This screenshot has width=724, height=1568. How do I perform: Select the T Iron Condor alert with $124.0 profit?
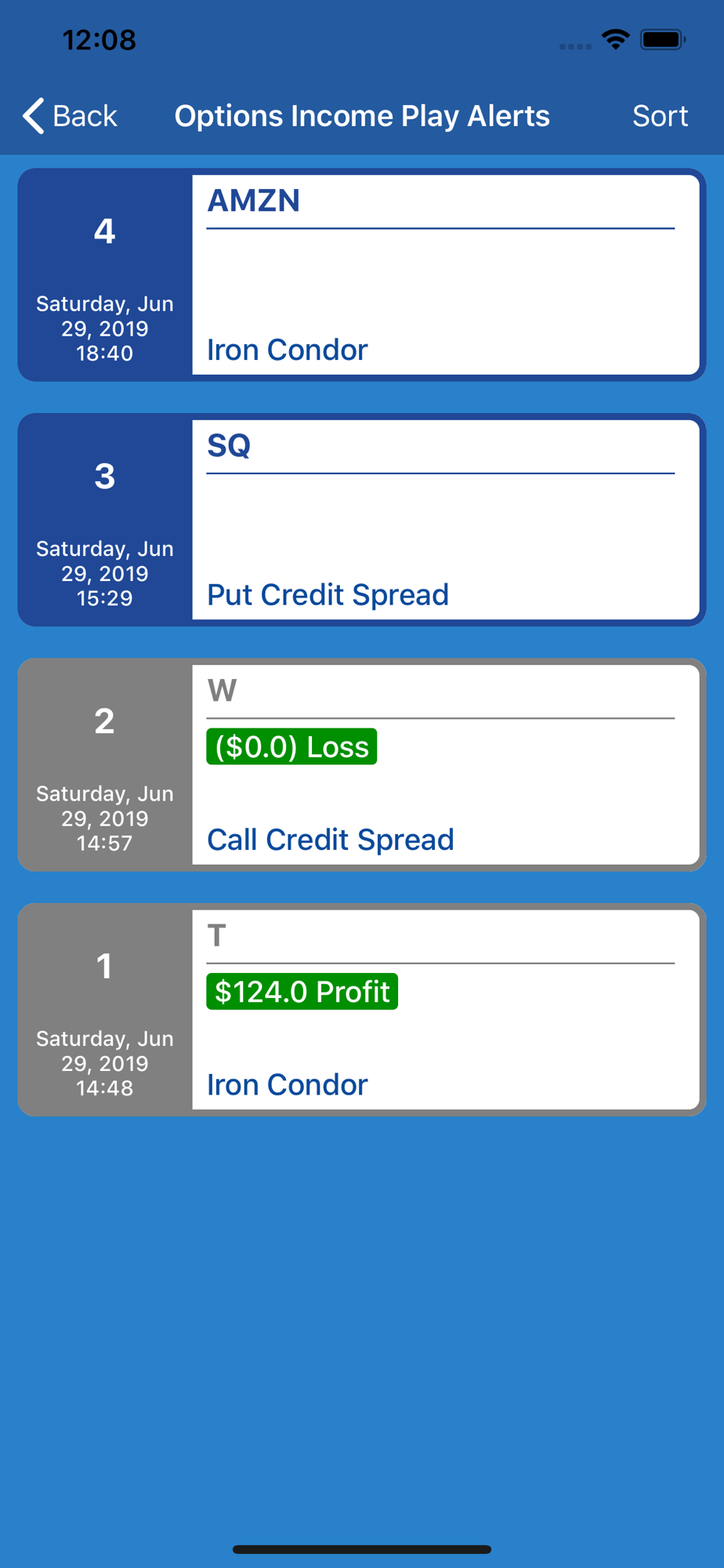point(362,1010)
